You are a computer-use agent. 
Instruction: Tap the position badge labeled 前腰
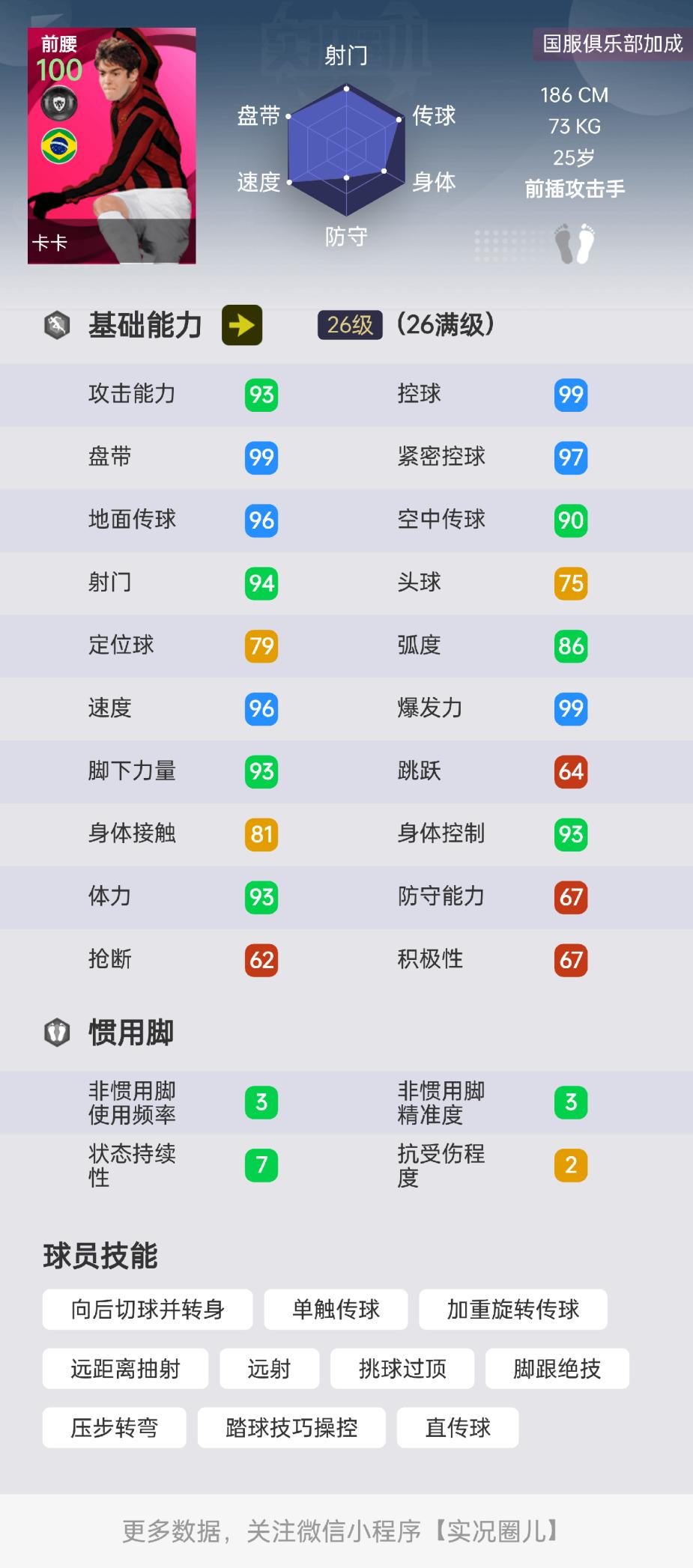(58, 42)
